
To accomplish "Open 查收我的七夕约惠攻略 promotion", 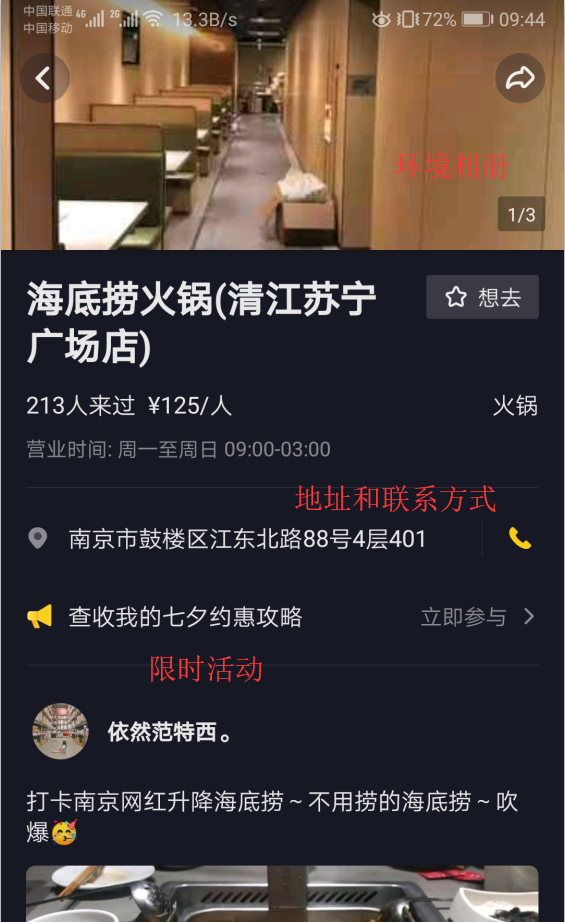I will (x=282, y=617).
